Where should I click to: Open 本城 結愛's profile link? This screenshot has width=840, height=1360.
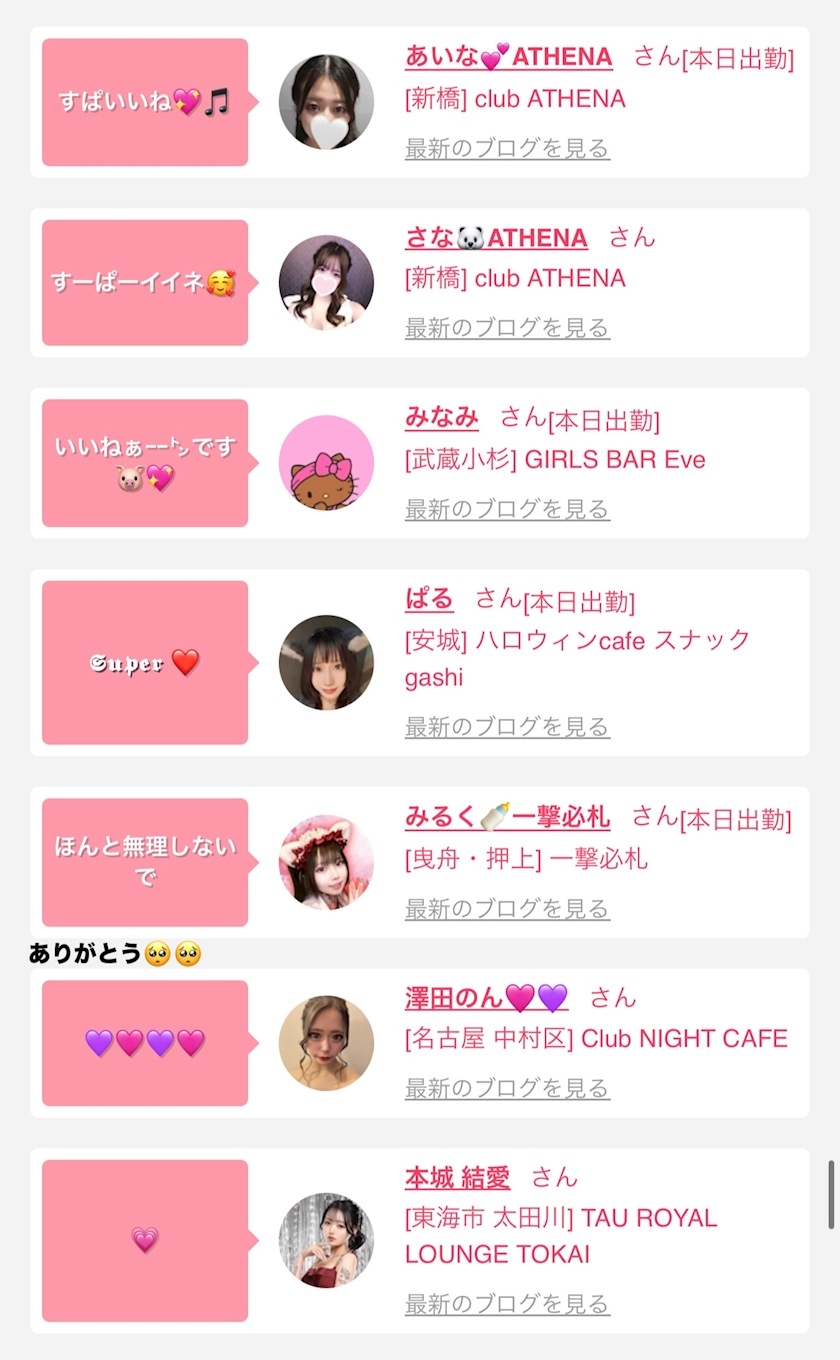(457, 1177)
